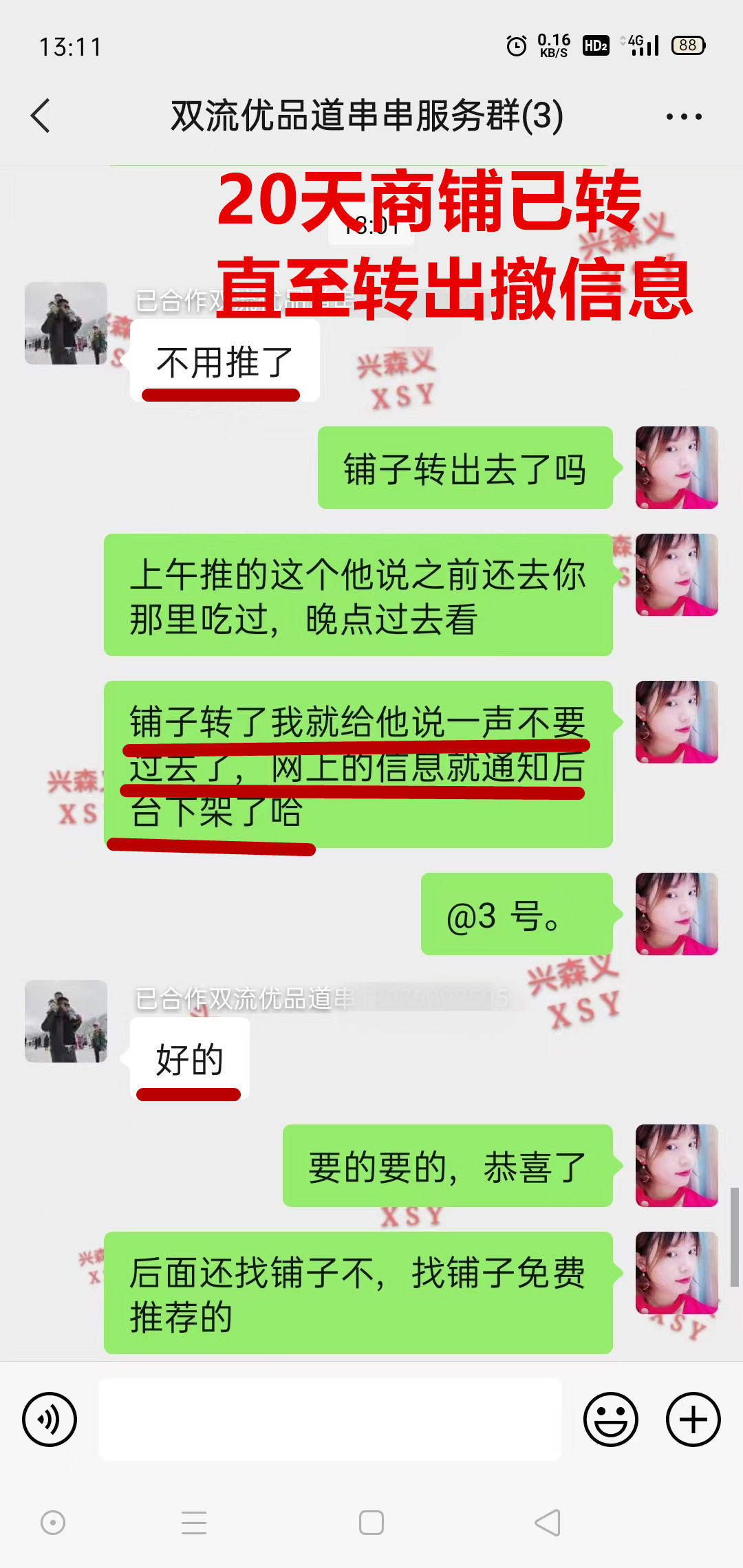Image resolution: width=743 pixels, height=1568 pixels.
Task: Focus the message text field
Action: coord(330,1419)
